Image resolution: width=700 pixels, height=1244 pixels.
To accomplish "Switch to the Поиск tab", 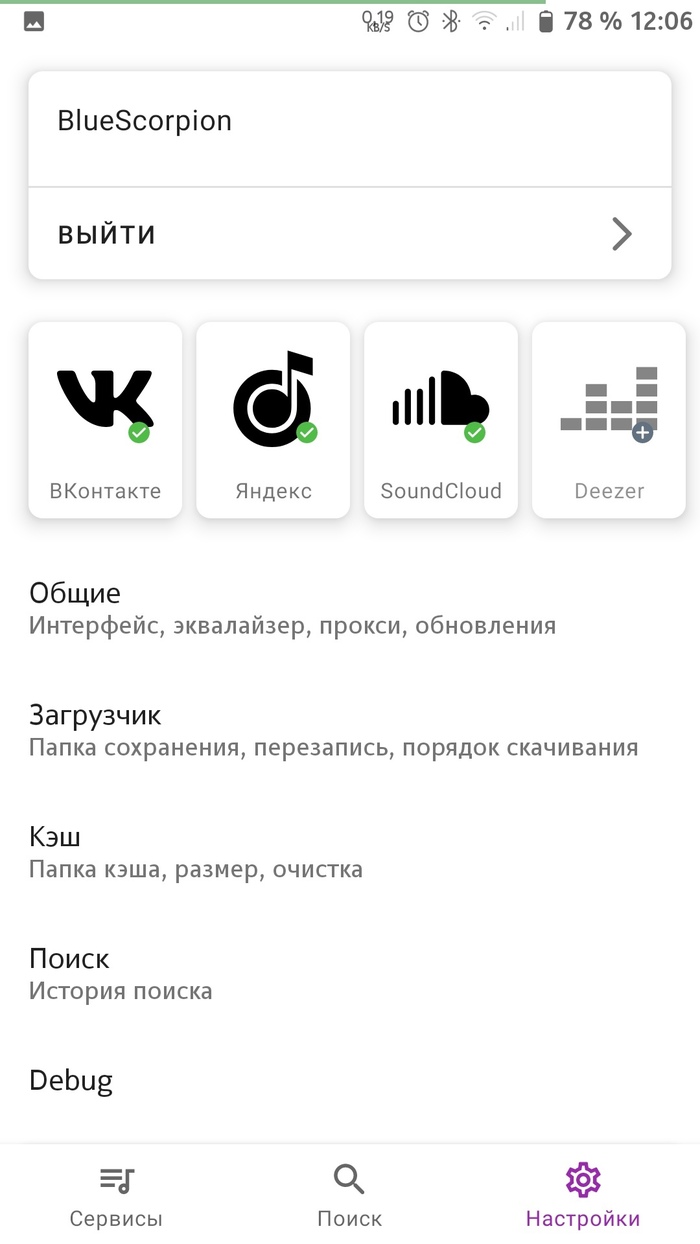I will [x=349, y=1196].
